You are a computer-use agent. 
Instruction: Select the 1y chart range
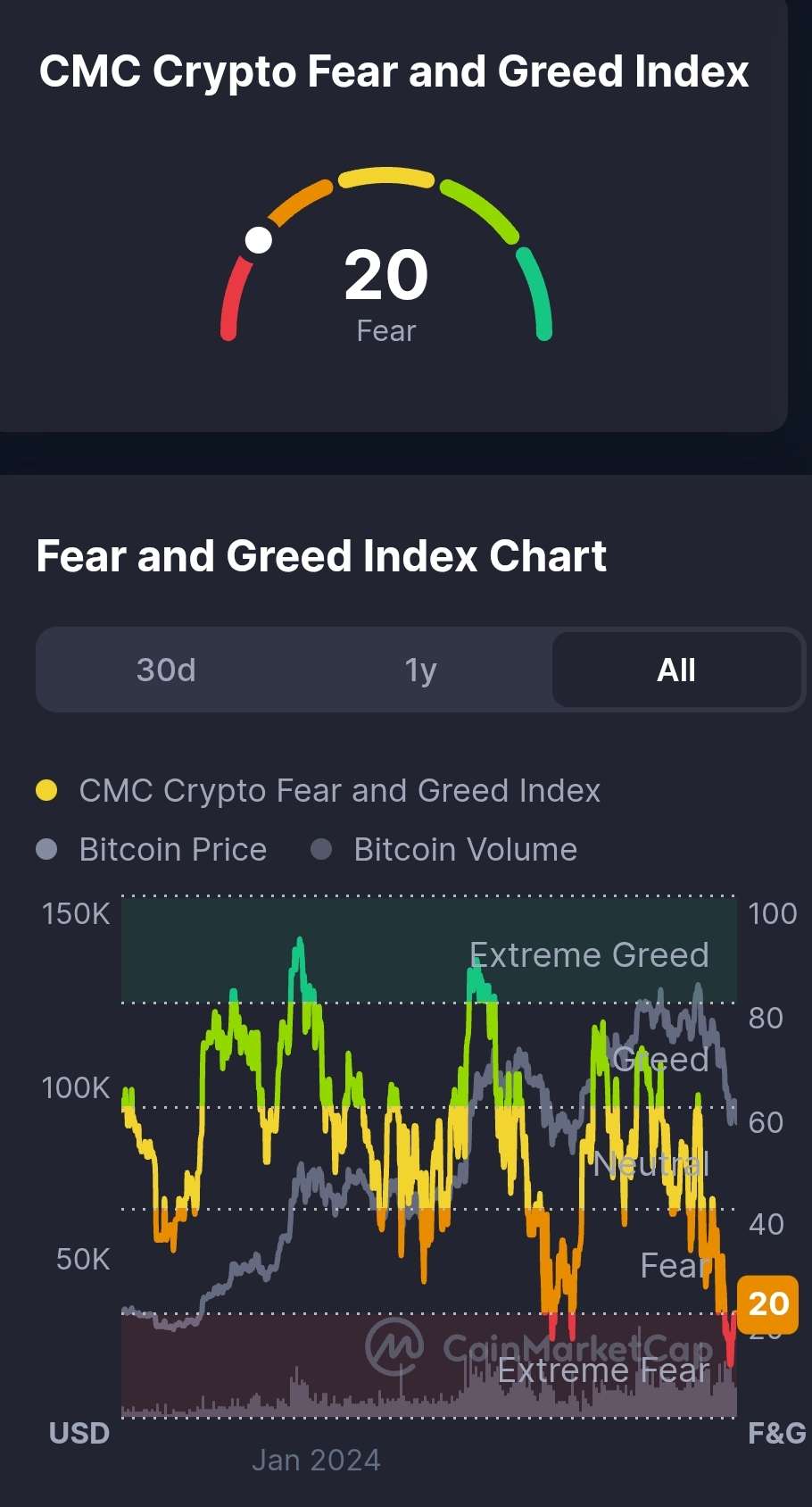point(420,670)
